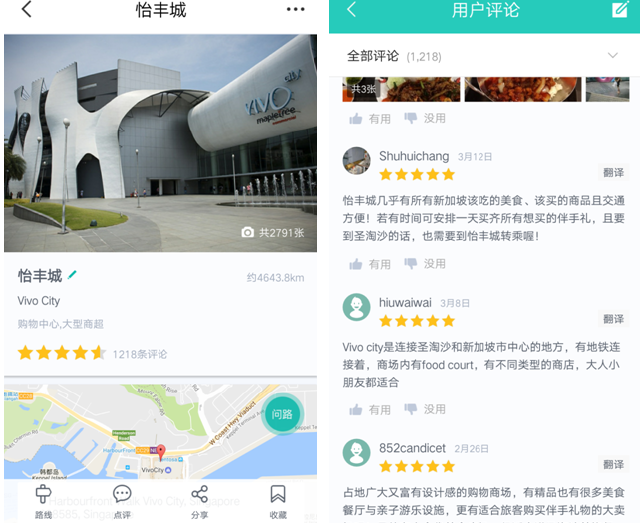
Task: Open hiuwaiwai's profile avatar
Action: click(x=356, y=307)
